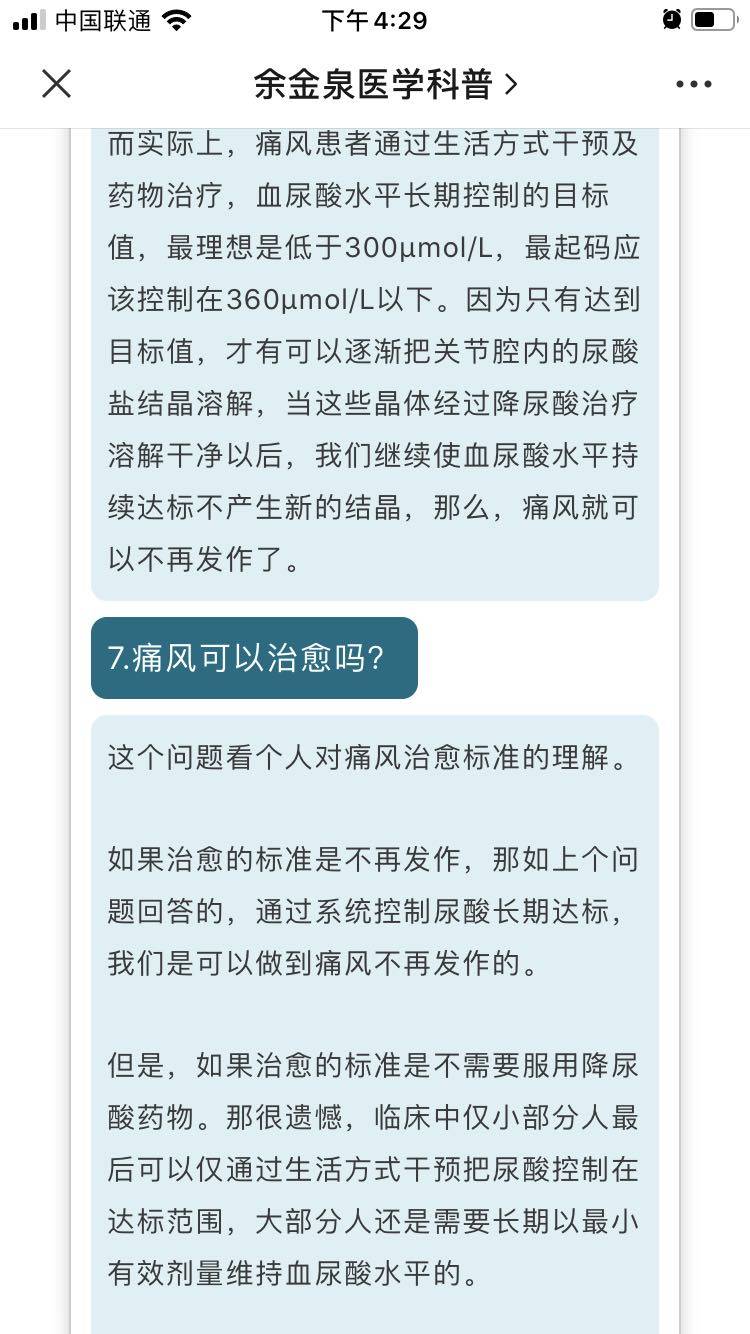
Task: Close the article page
Action: point(57,84)
